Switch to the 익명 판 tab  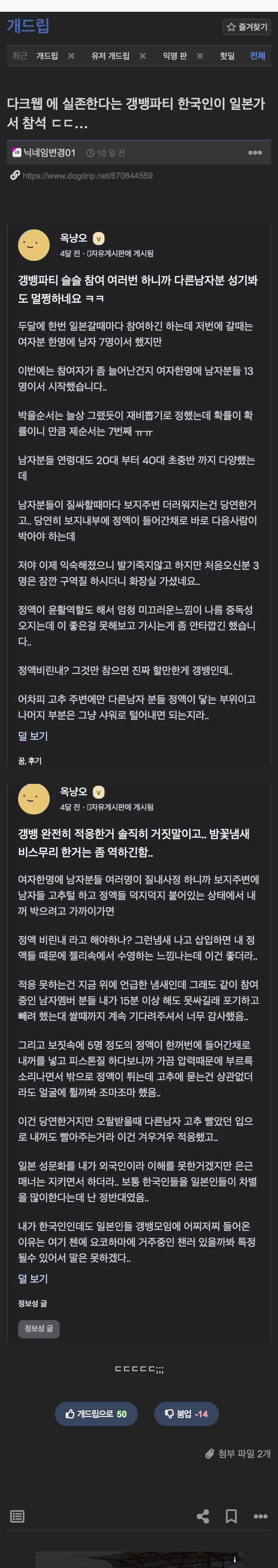[174, 56]
